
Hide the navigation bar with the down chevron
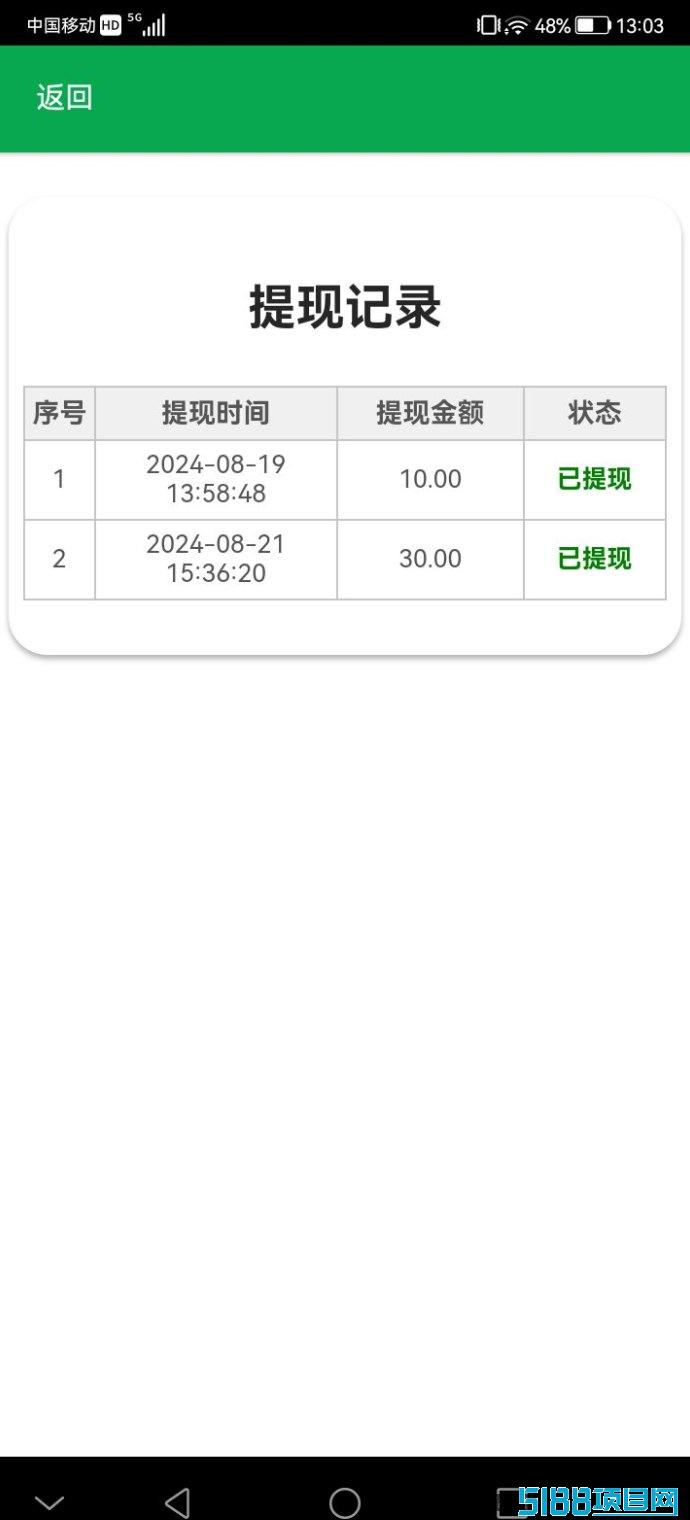(x=49, y=1502)
